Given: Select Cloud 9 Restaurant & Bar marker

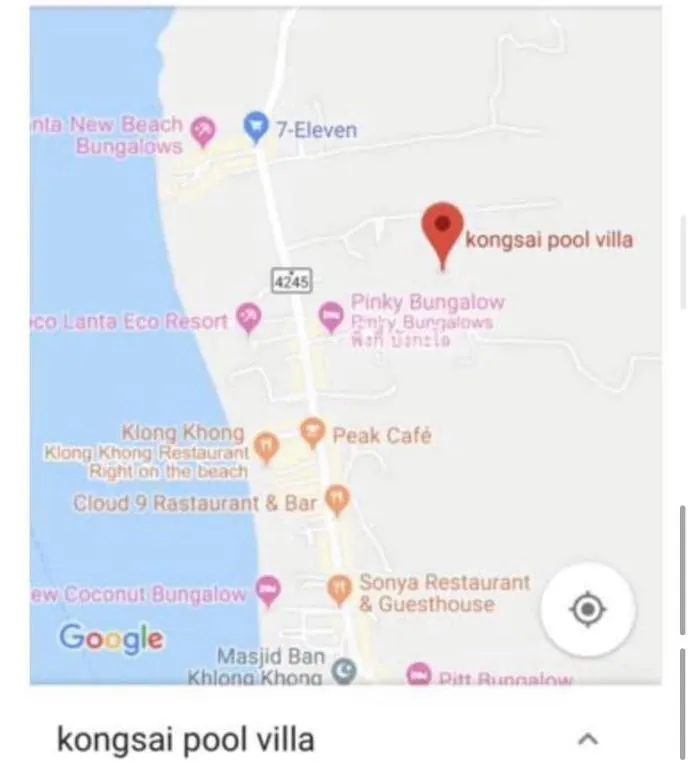Looking at the screenshot, I should click(x=339, y=499).
